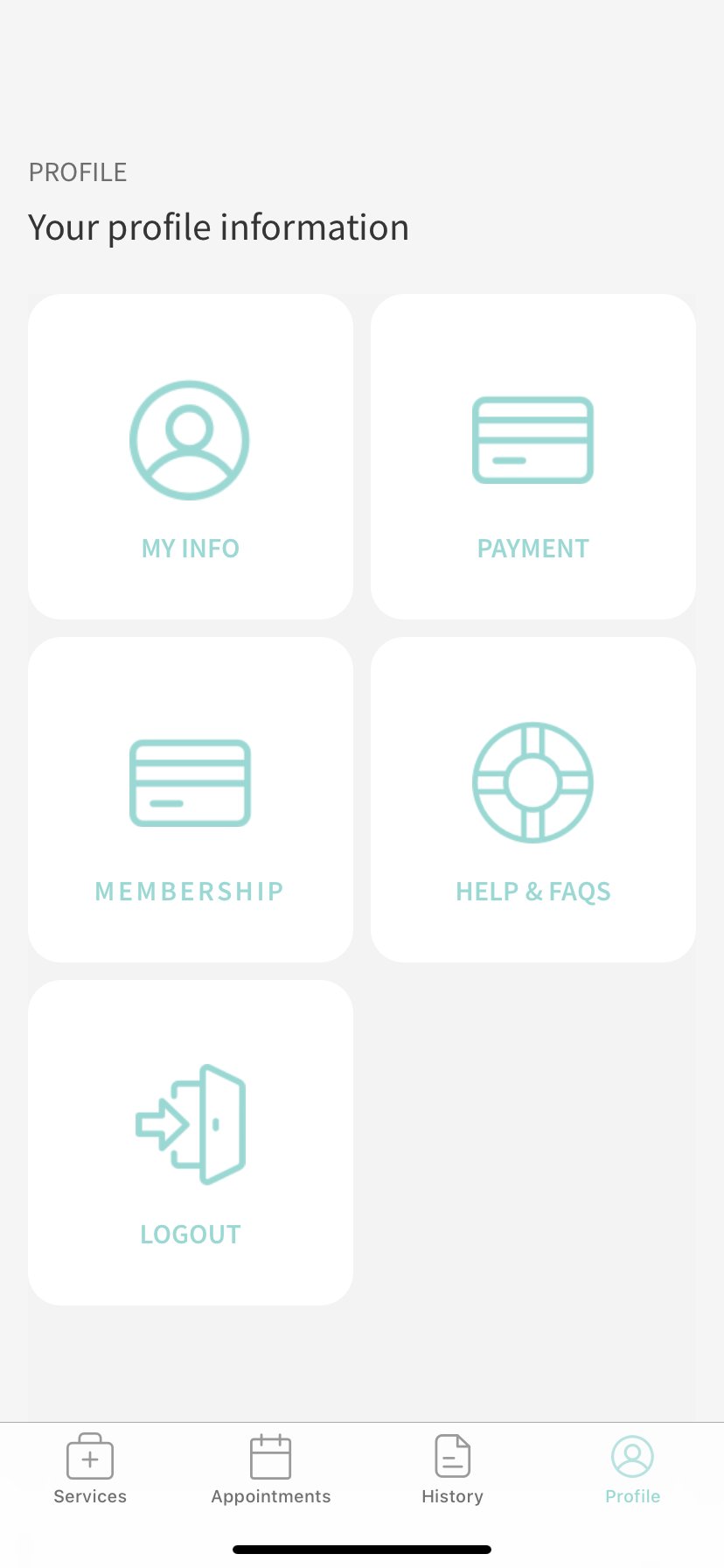The width and height of the screenshot is (724, 1568).
Task: View Membership details
Action: click(x=191, y=800)
